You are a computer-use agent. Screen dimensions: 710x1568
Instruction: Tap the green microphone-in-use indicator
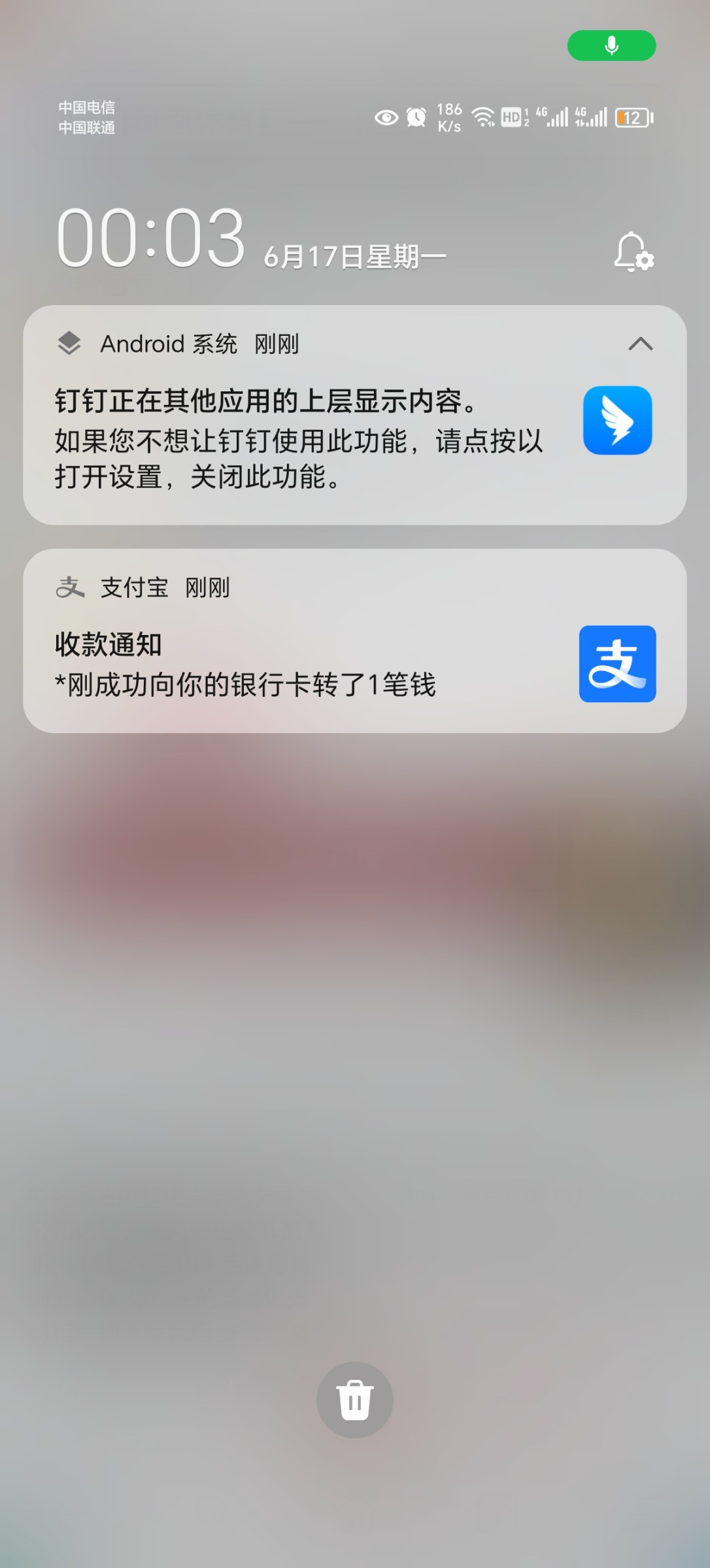[x=611, y=45]
